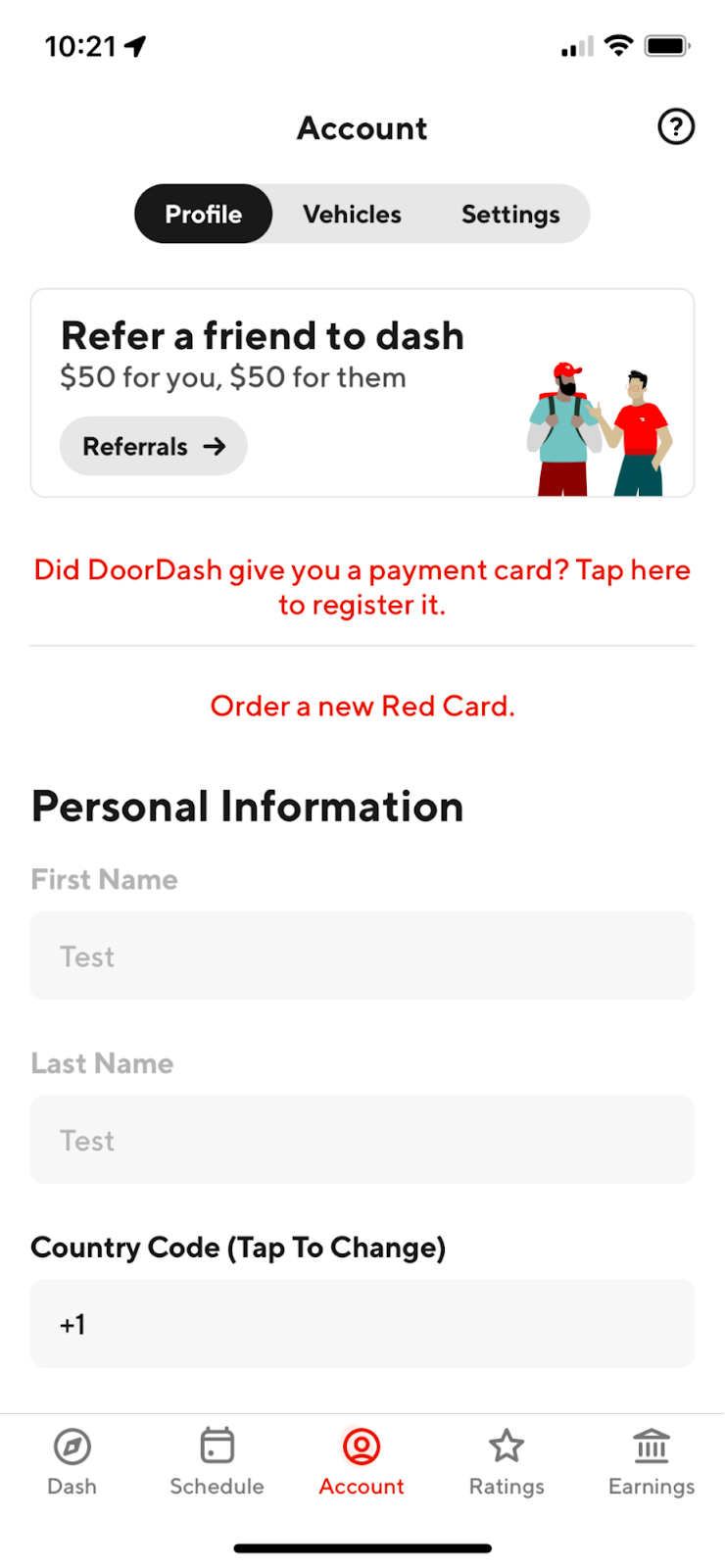Order a new Red Card
725x1568 pixels.
tap(362, 706)
